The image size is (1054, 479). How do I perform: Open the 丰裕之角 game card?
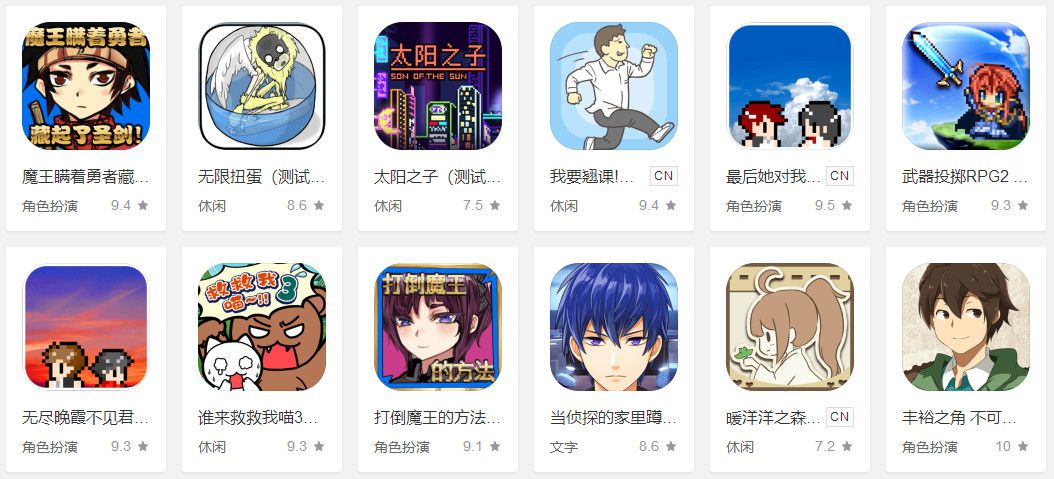click(x=966, y=328)
